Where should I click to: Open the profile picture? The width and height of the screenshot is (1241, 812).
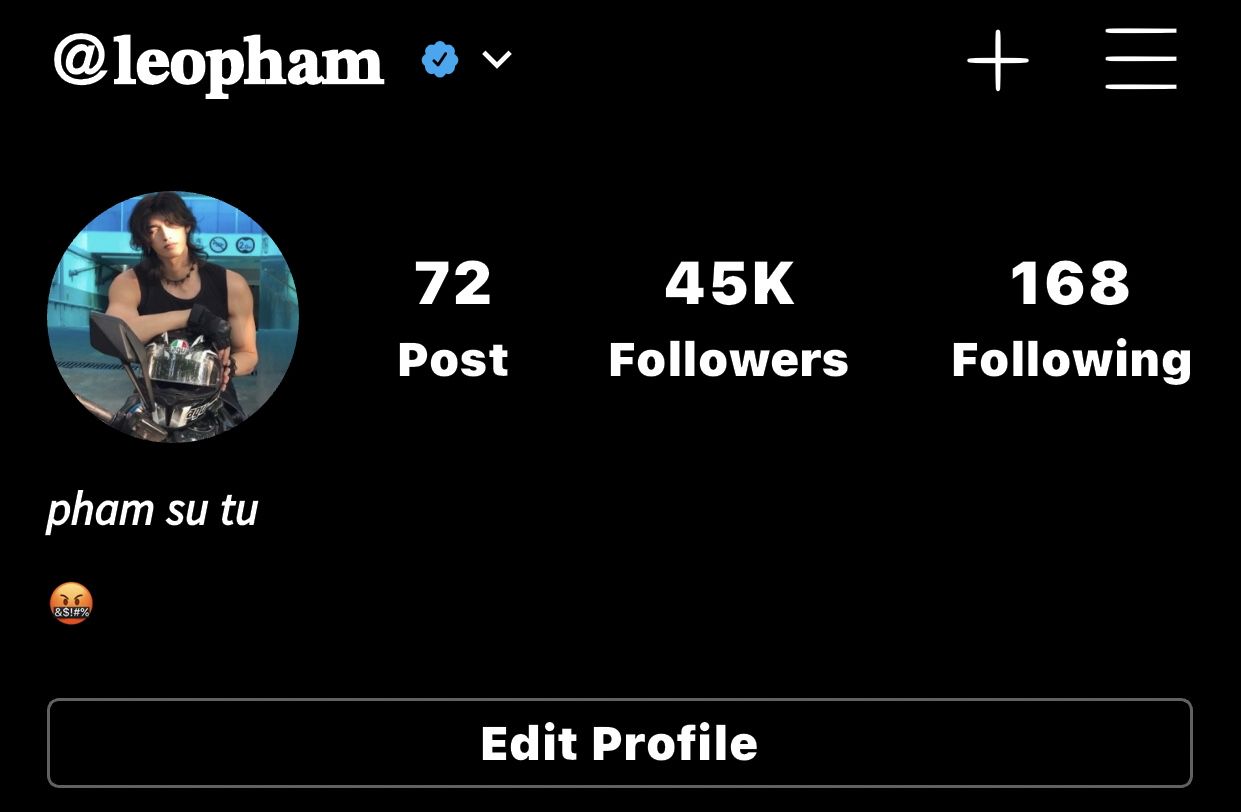[173, 317]
